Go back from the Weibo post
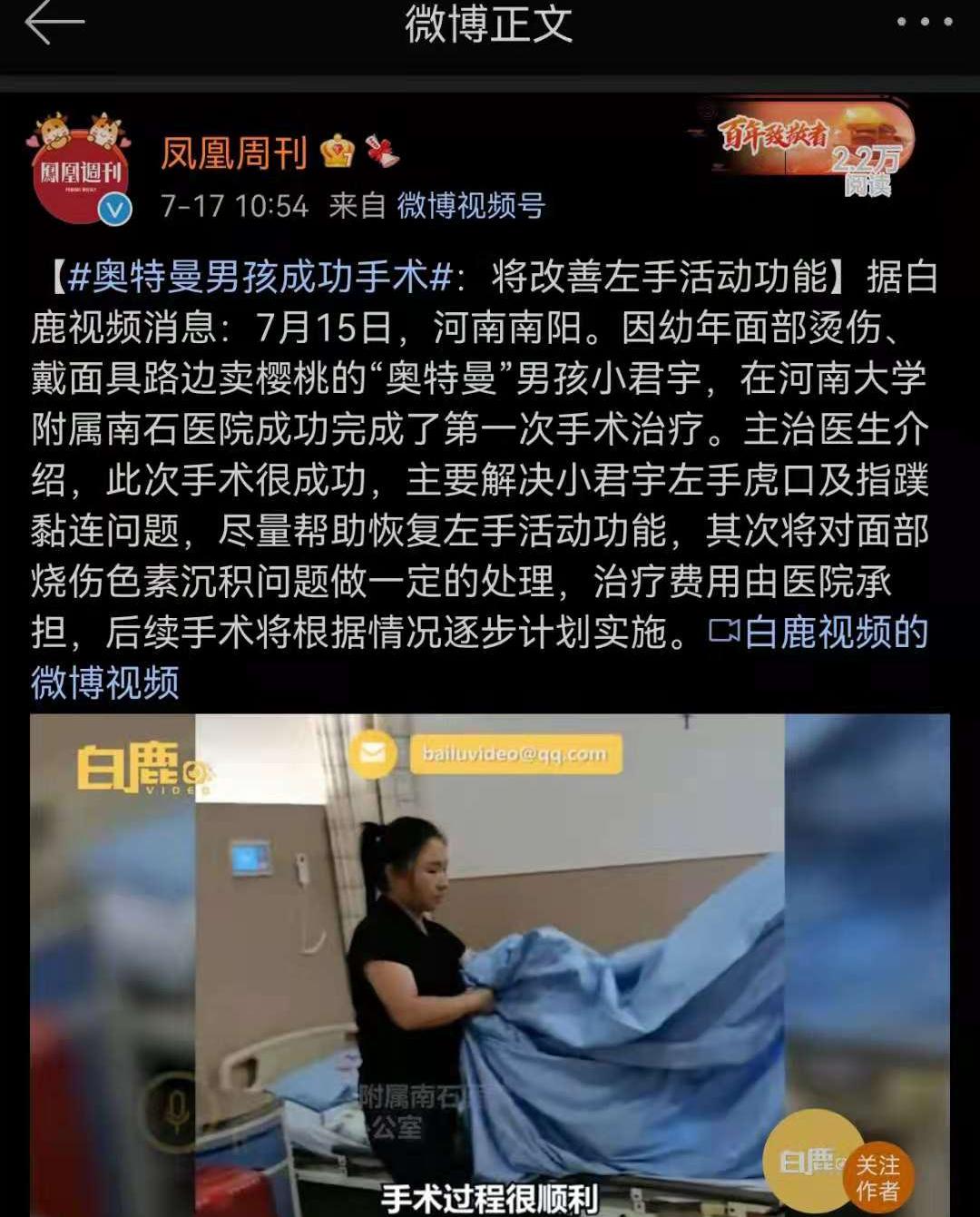The height and width of the screenshot is (1217, 980). [54, 25]
